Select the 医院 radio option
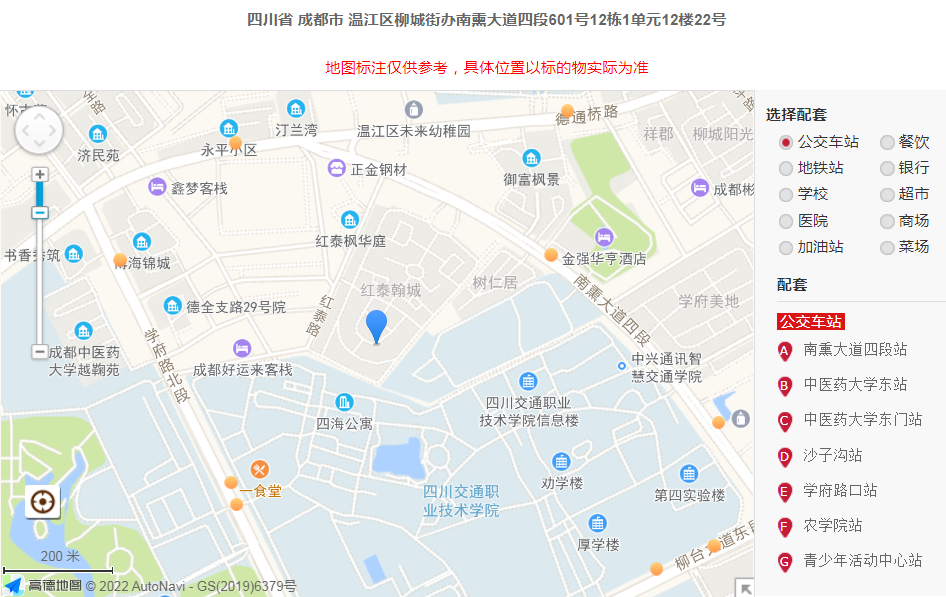946x597 pixels. [x=786, y=221]
